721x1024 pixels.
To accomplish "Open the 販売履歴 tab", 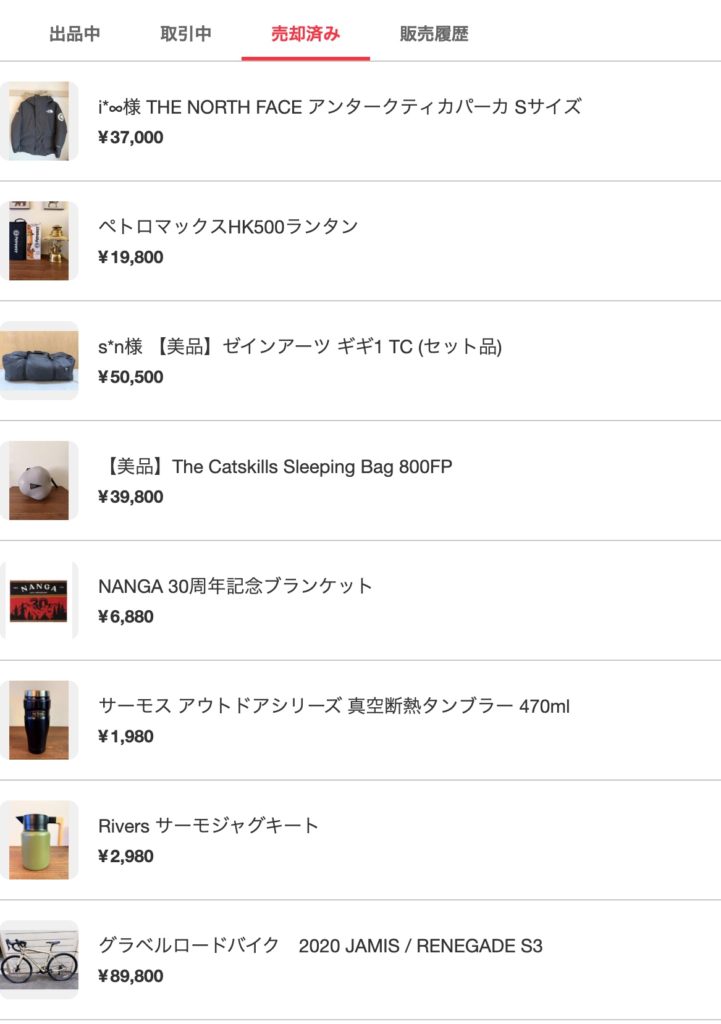I will [x=434, y=34].
